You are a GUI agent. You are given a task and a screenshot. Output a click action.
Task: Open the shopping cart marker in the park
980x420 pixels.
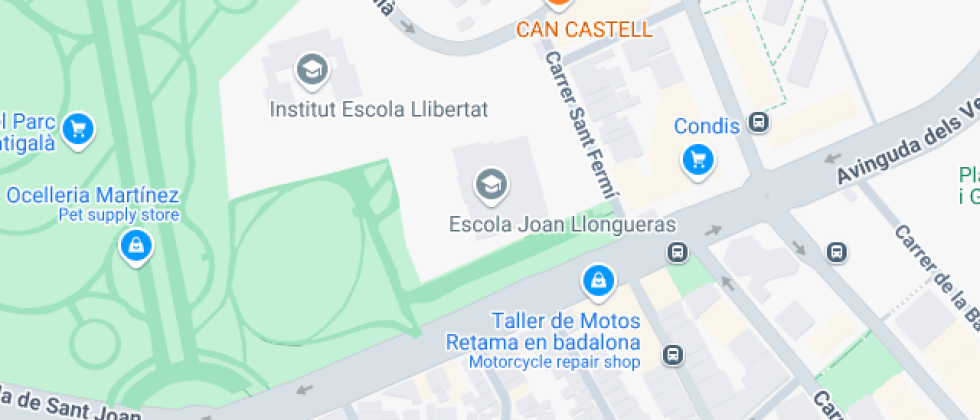(x=77, y=128)
